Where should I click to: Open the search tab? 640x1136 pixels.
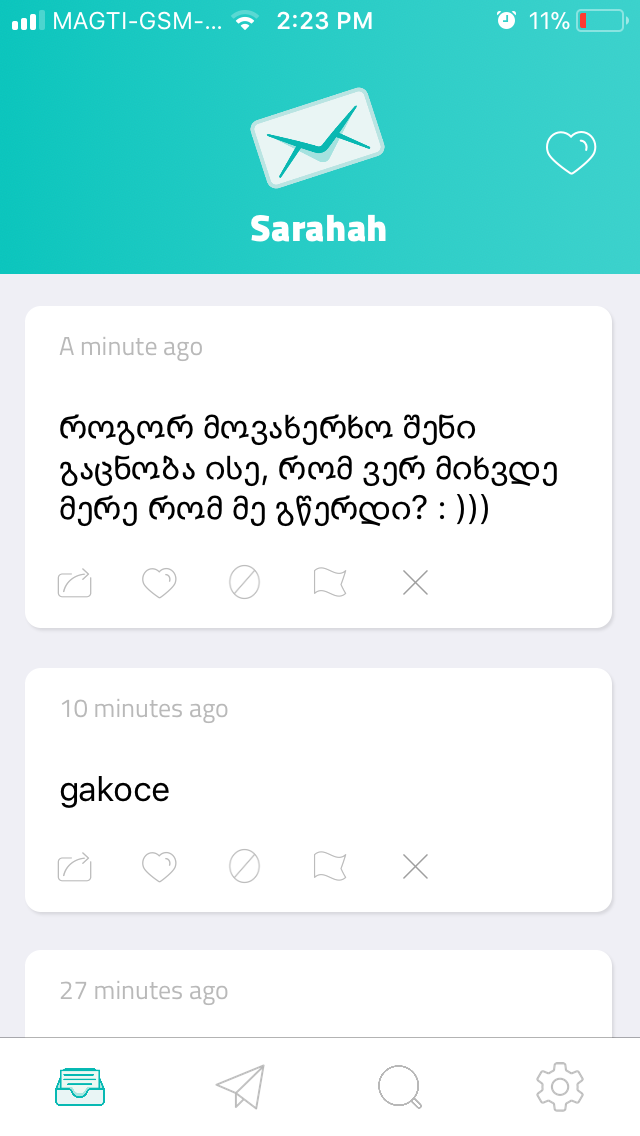(x=400, y=1087)
